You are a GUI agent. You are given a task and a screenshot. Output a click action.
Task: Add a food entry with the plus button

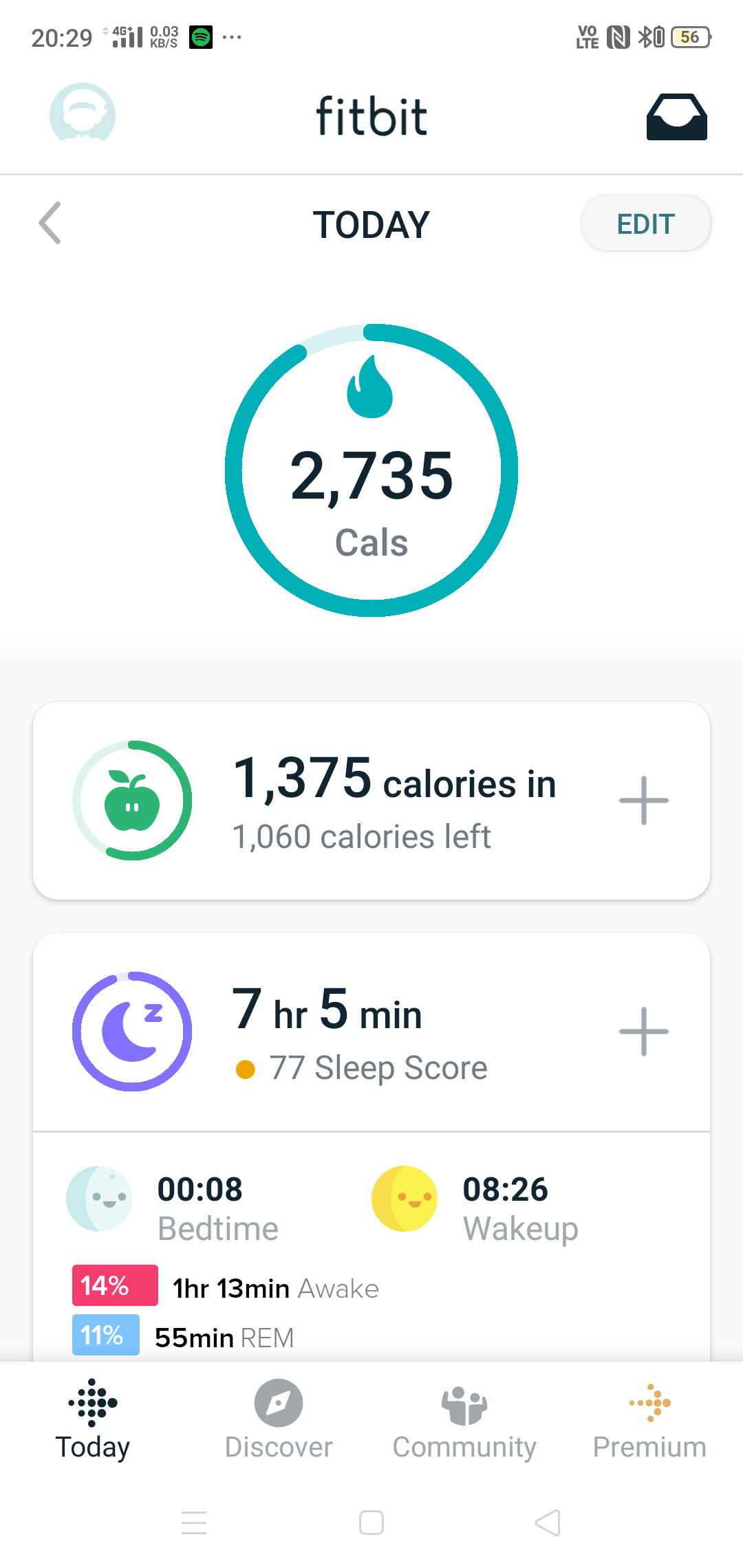(644, 800)
